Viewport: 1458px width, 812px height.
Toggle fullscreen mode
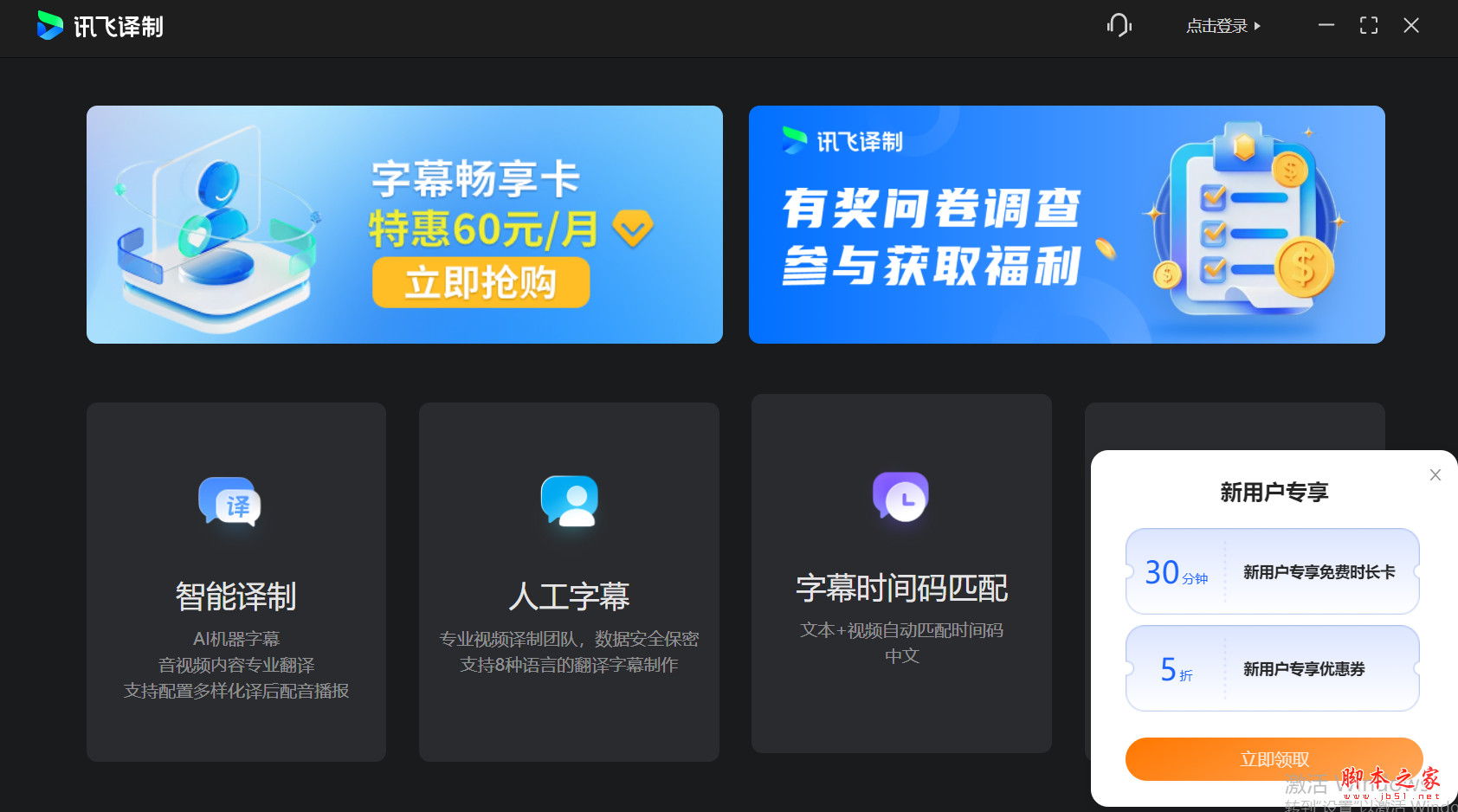(1368, 25)
